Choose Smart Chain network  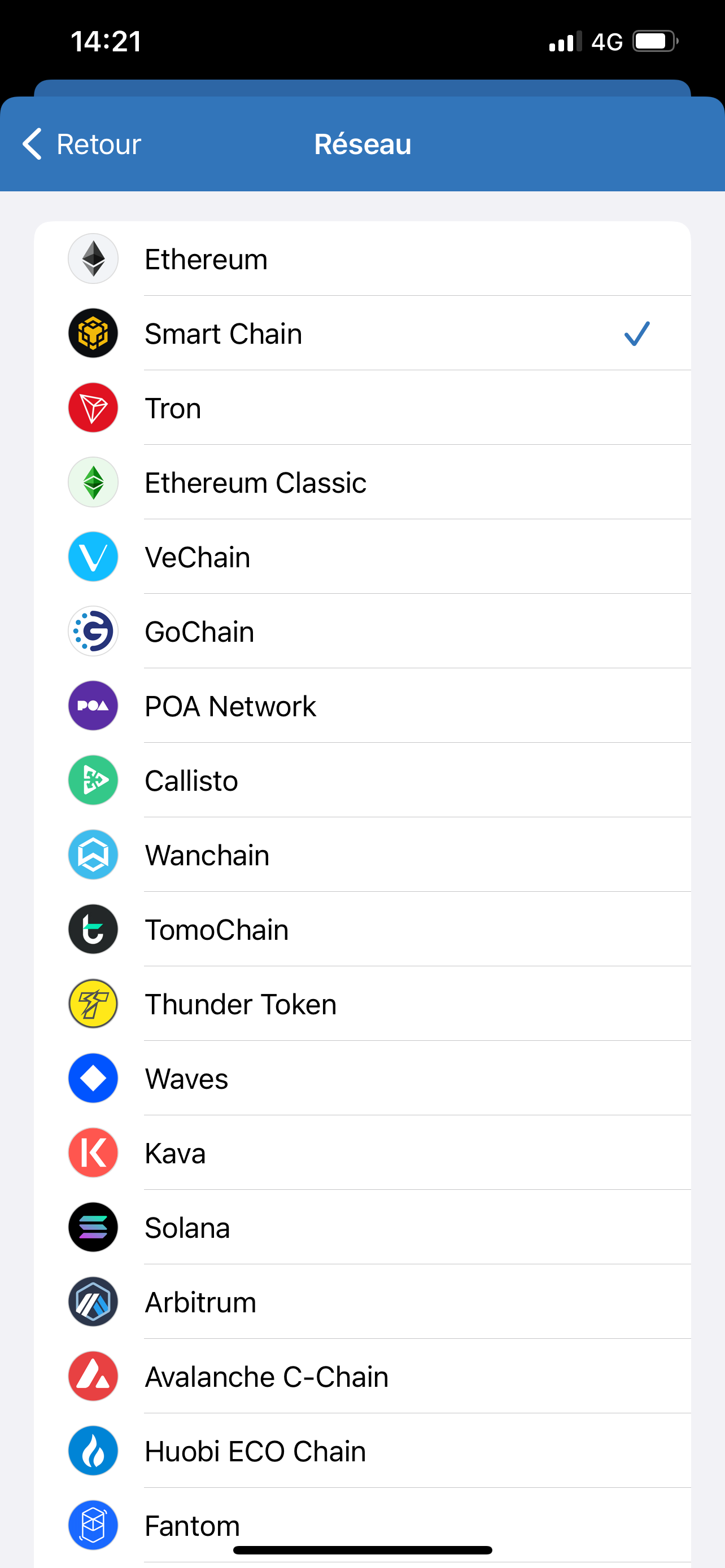point(361,334)
